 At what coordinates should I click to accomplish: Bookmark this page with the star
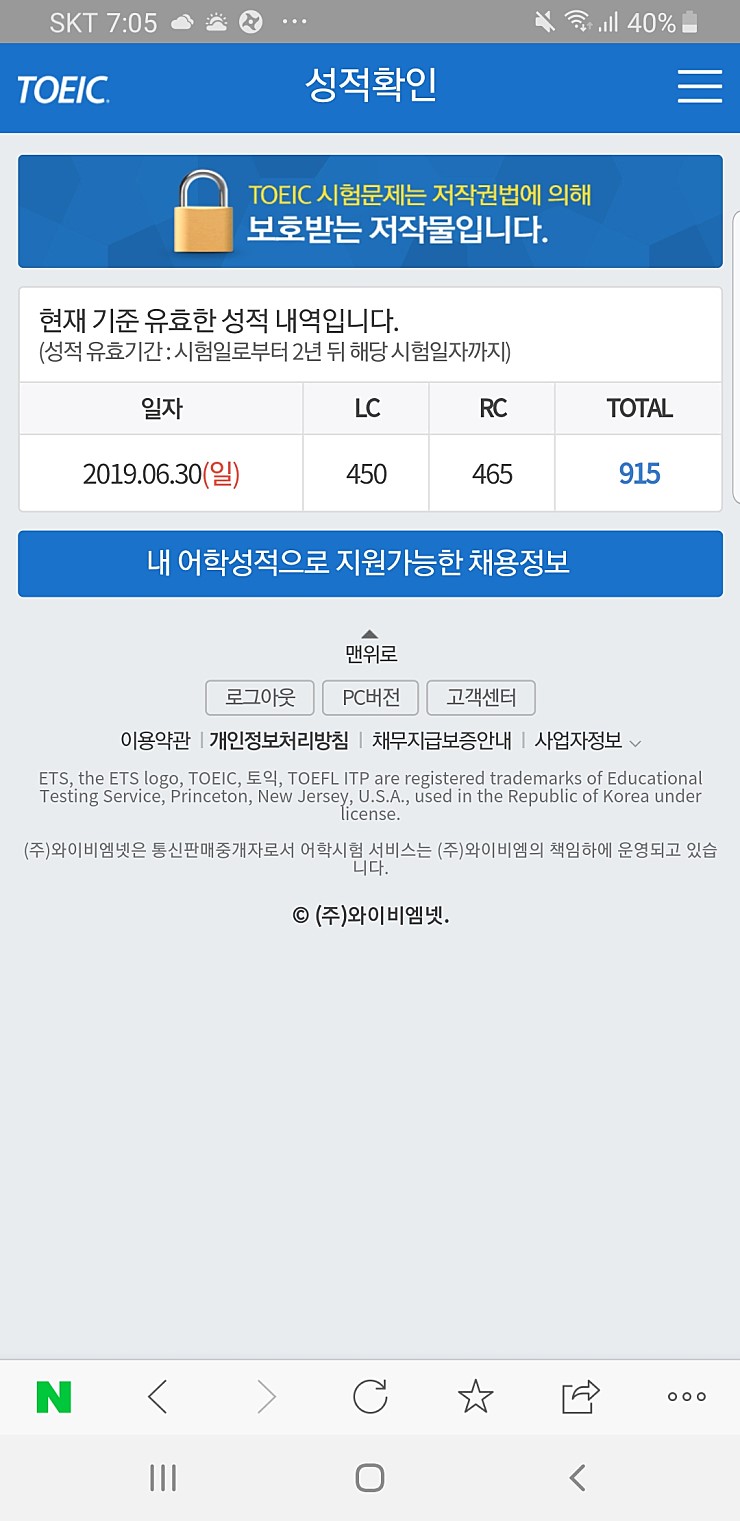coord(475,1396)
